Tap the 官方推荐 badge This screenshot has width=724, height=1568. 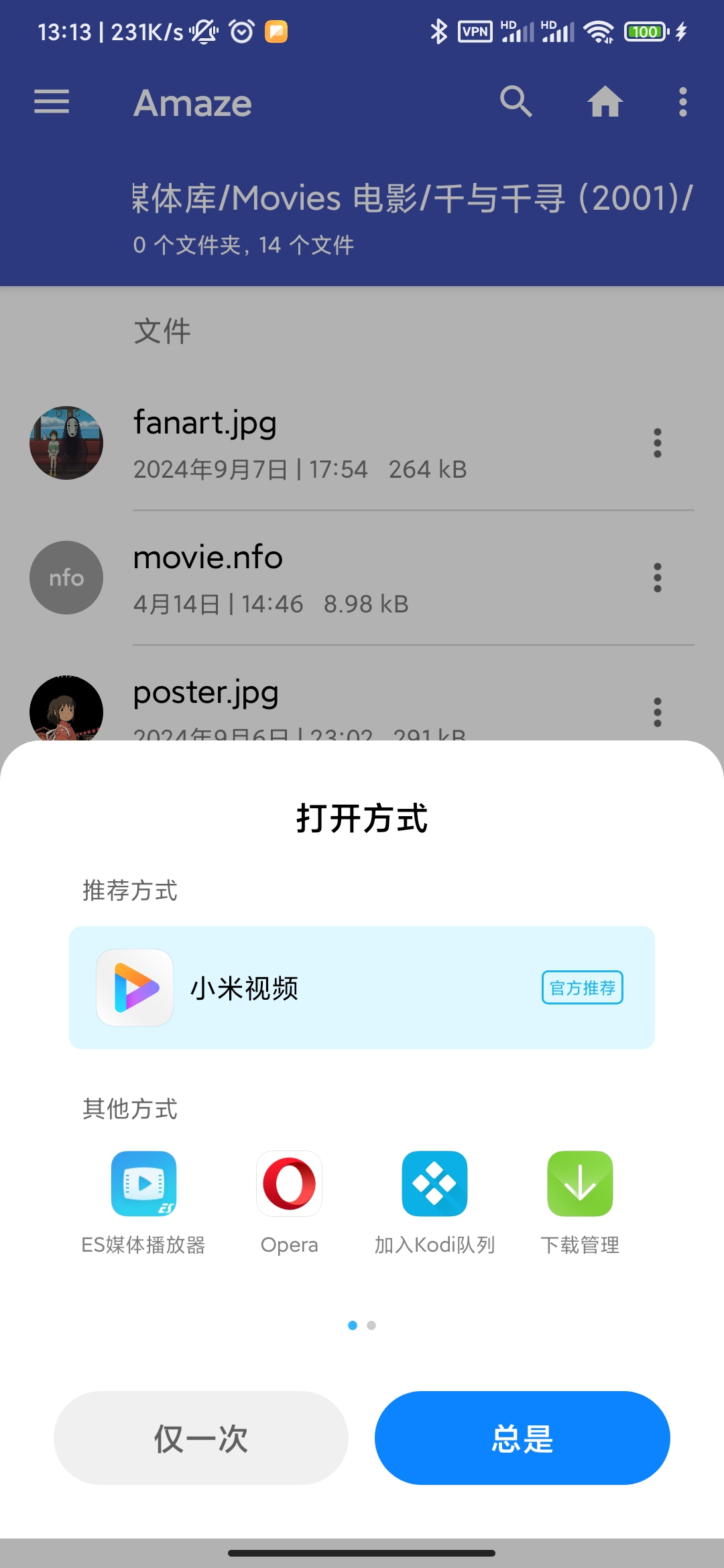click(x=582, y=986)
